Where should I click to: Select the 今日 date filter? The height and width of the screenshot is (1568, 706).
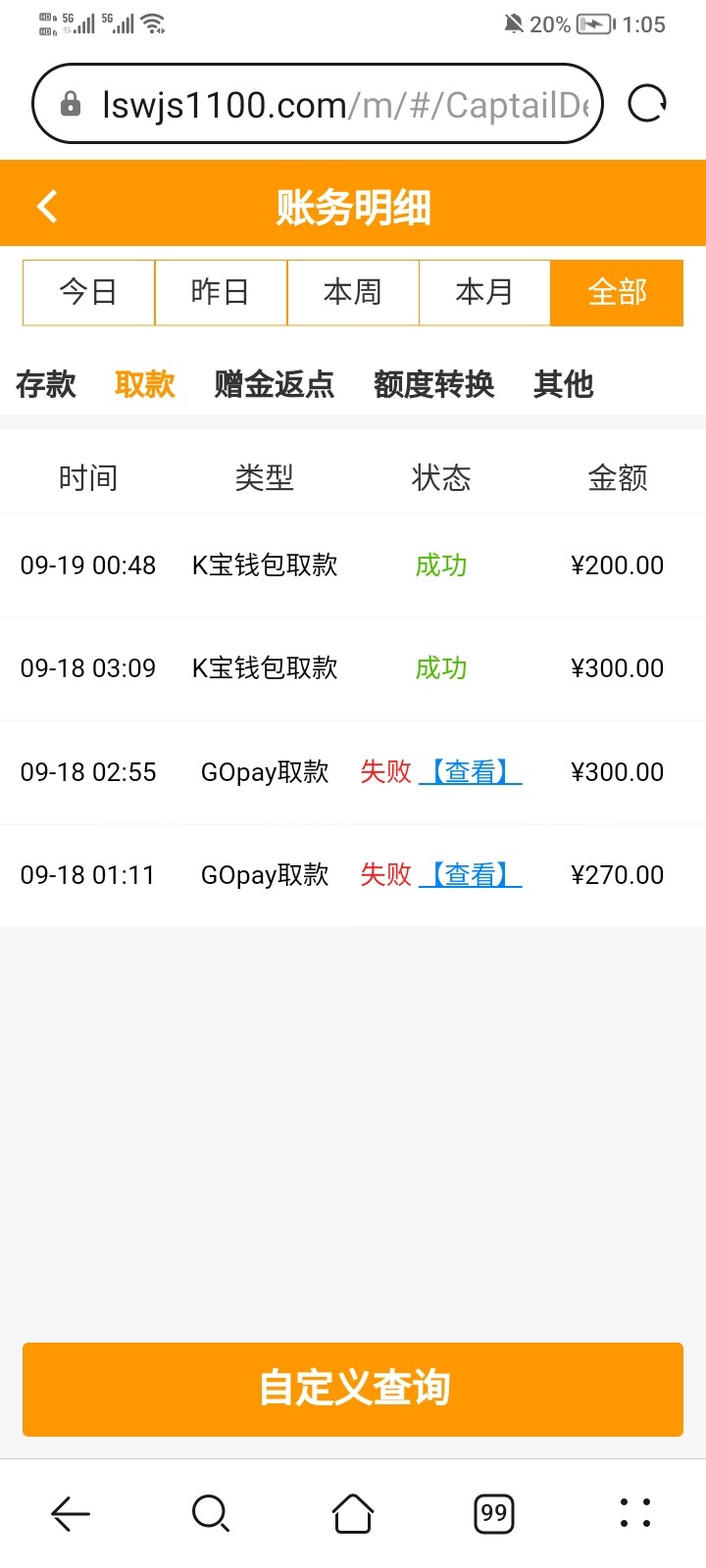(88, 292)
